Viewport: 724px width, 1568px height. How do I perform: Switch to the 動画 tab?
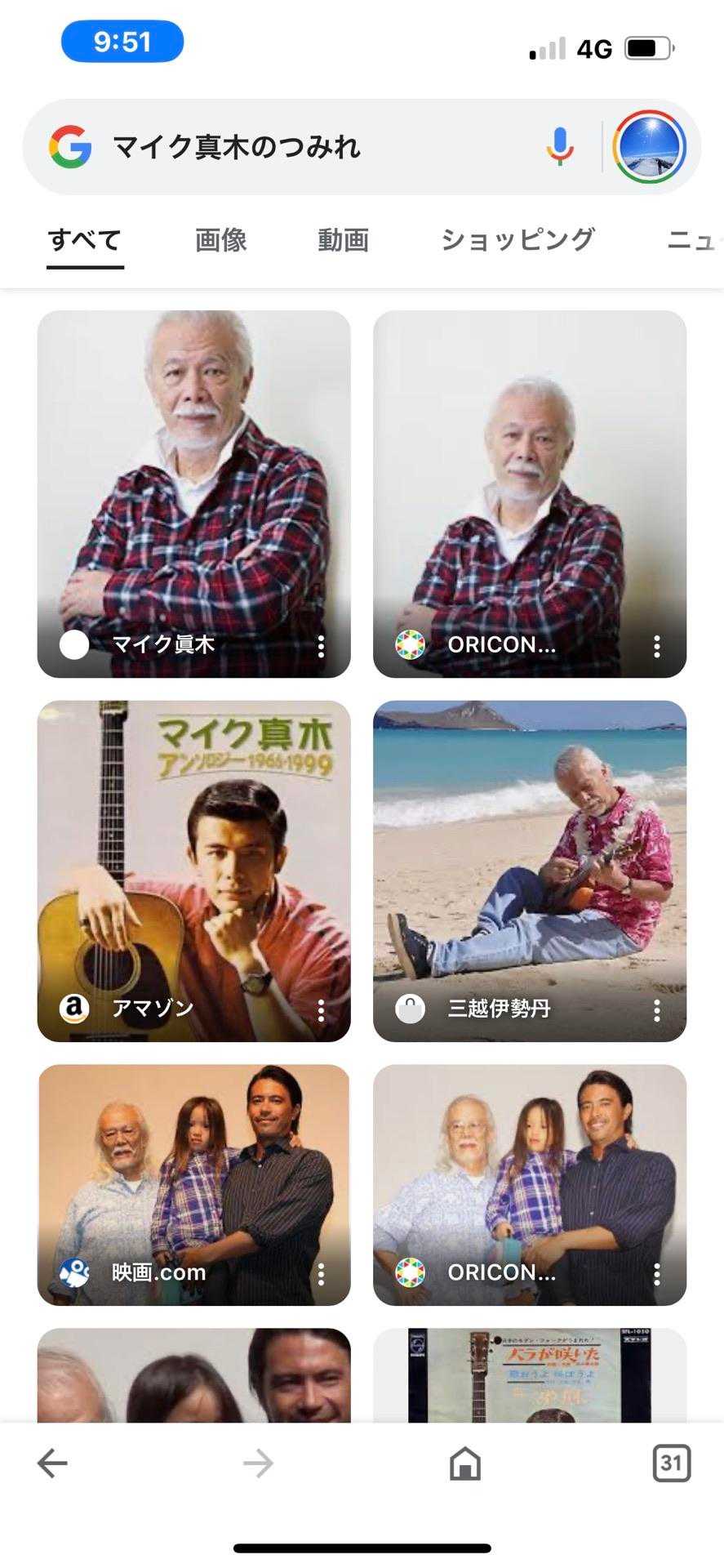(x=343, y=240)
